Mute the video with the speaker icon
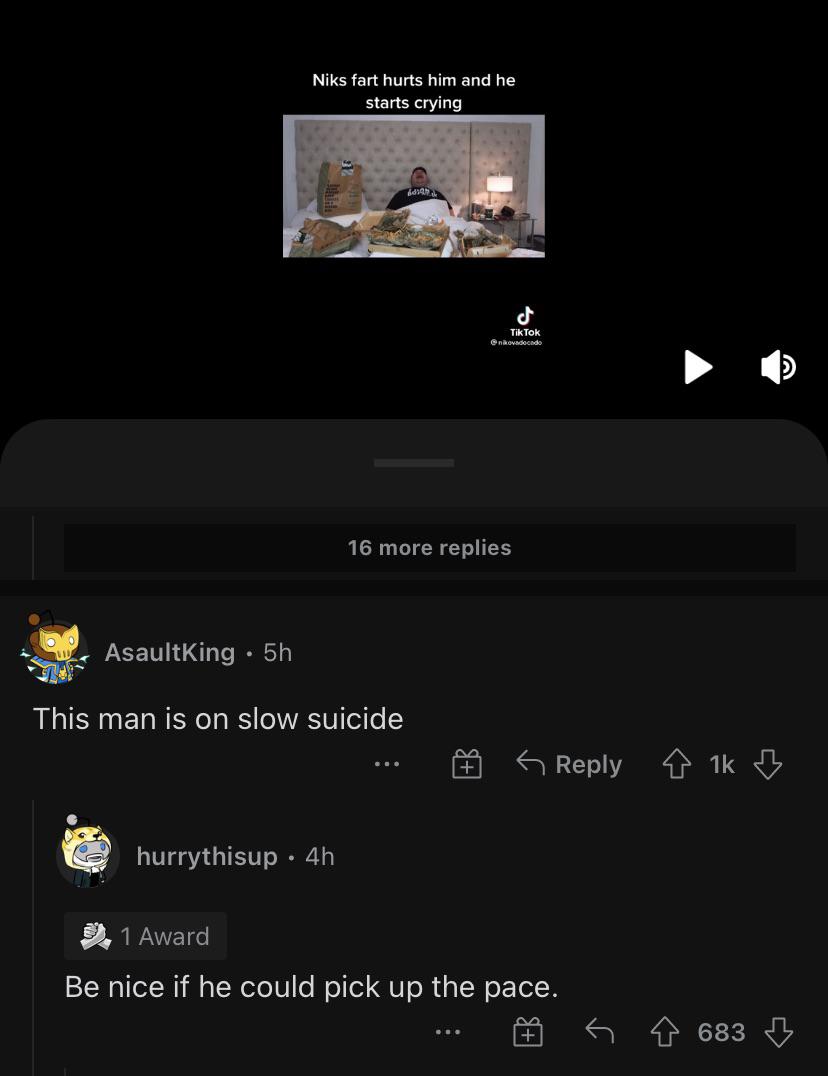 pos(777,367)
